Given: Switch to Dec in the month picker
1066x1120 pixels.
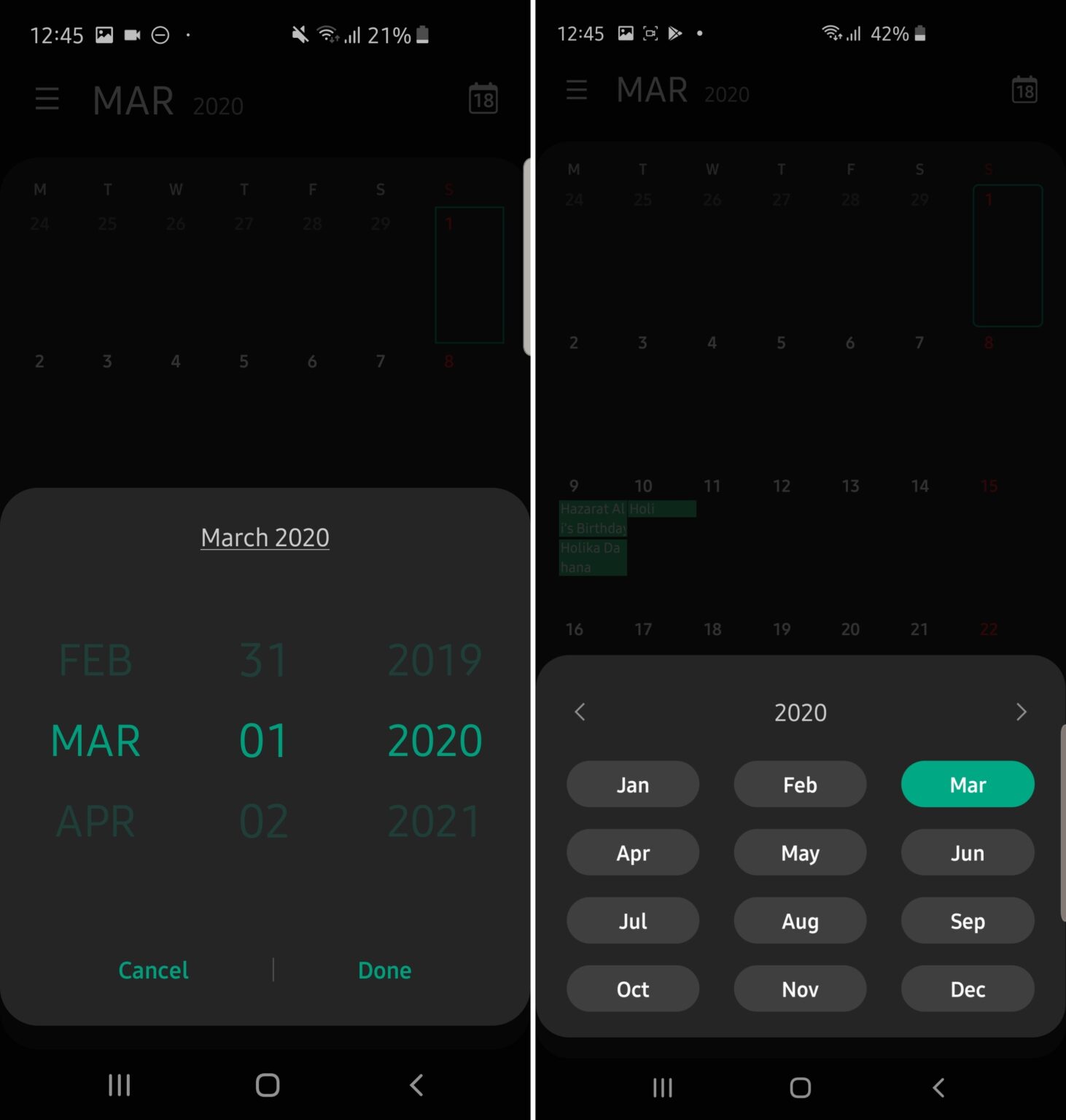Looking at the screenshot, I should click(x=967, y=989).
